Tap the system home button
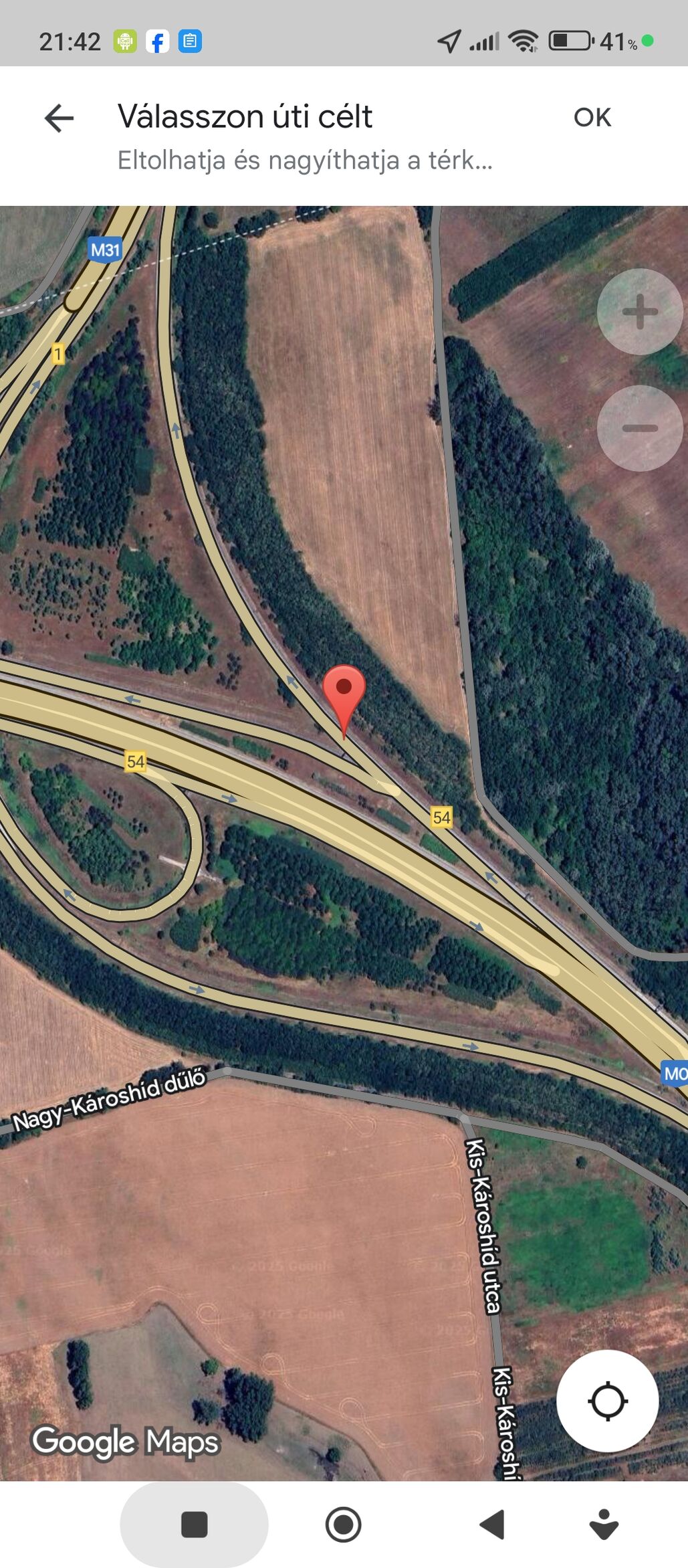The height and width of the screenshot is (1568, 688). coord(343,1525)
